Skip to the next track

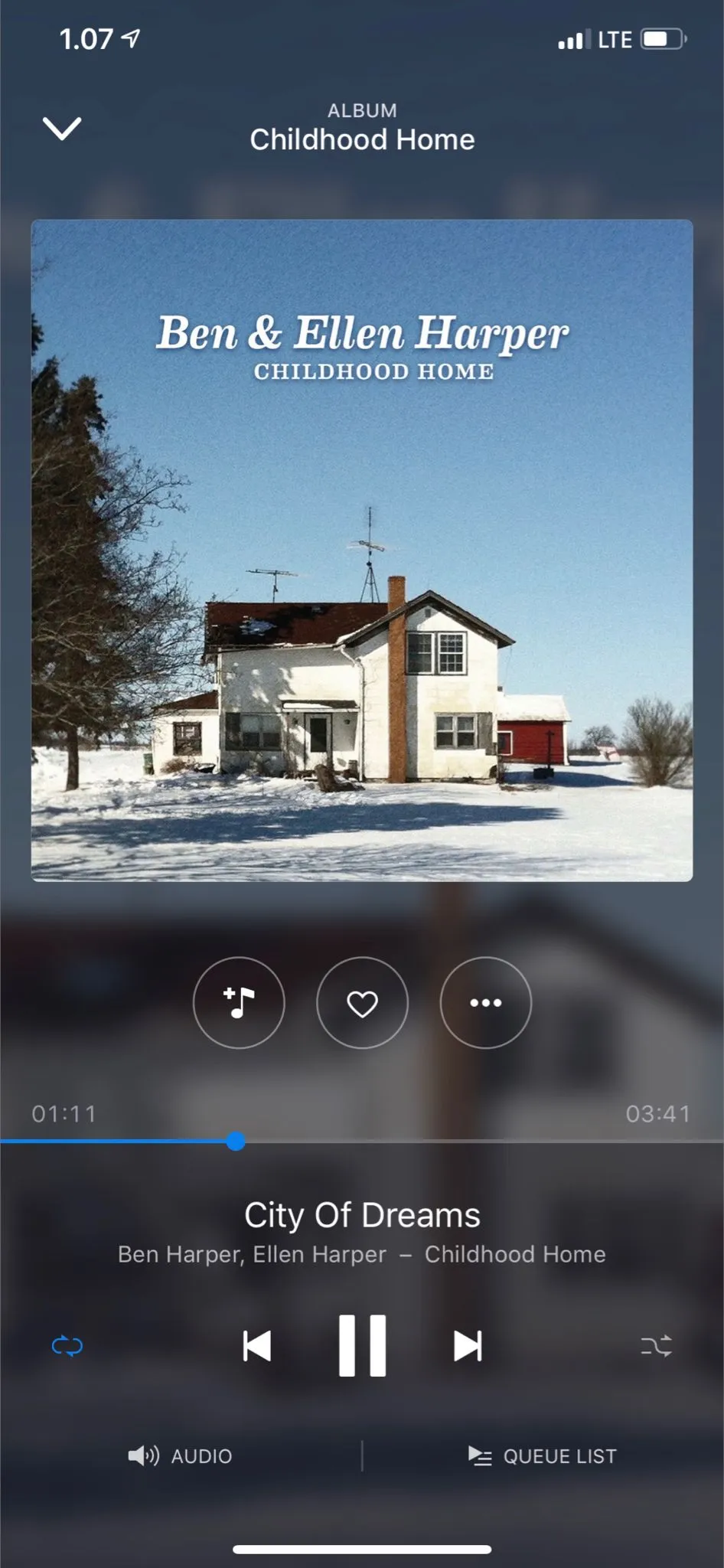click(x=468, y=1346)
